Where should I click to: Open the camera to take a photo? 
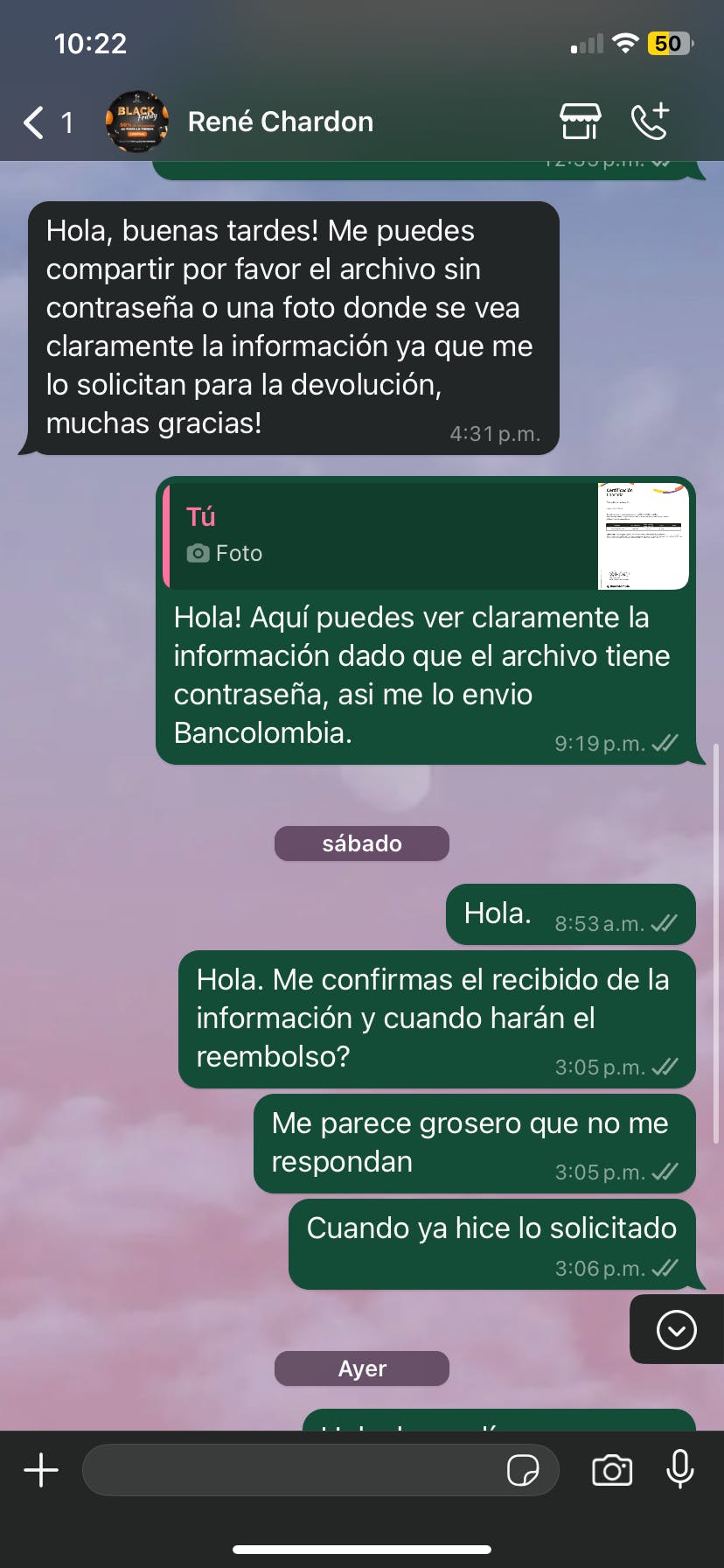point(612,1470)
